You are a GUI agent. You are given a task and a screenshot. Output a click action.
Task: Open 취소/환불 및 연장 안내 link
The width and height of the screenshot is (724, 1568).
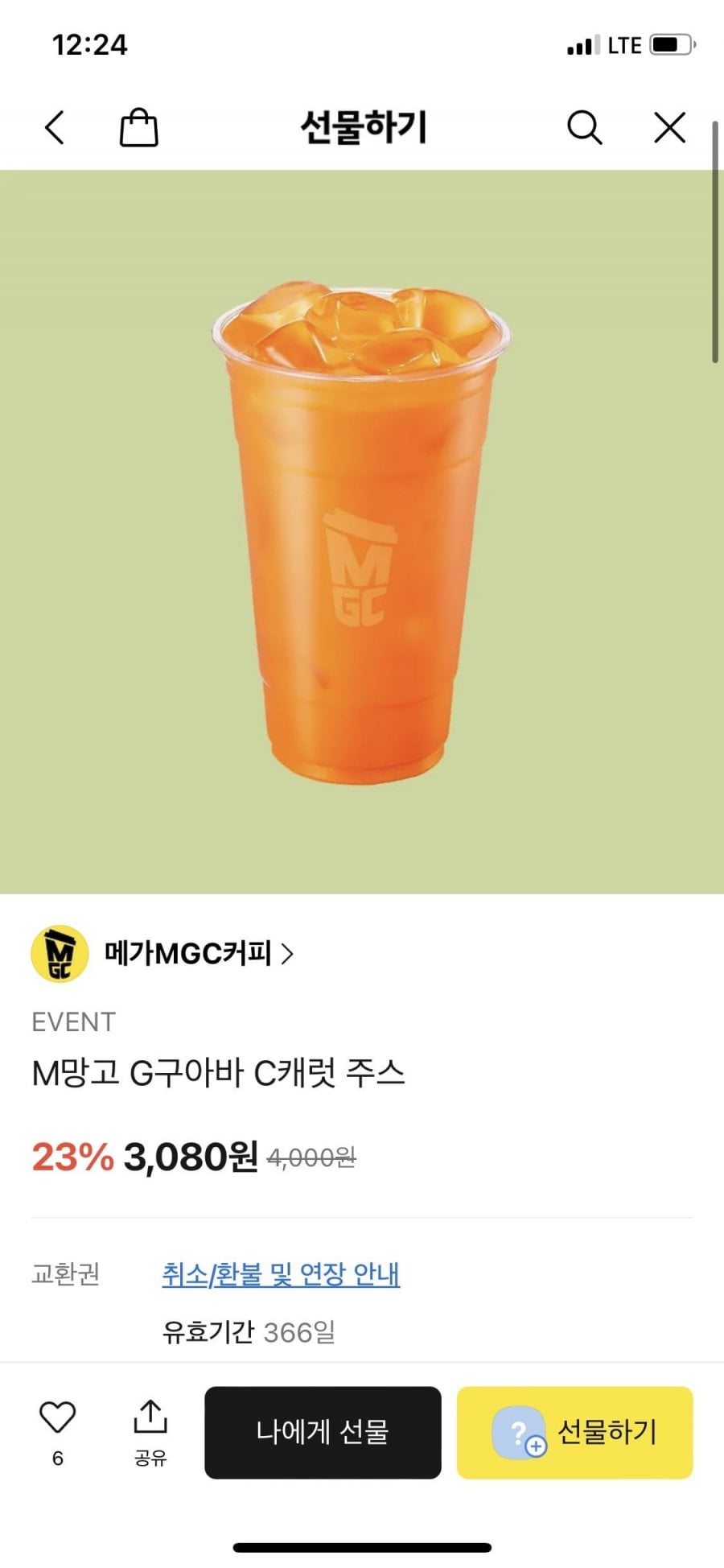coord(281,1274)
